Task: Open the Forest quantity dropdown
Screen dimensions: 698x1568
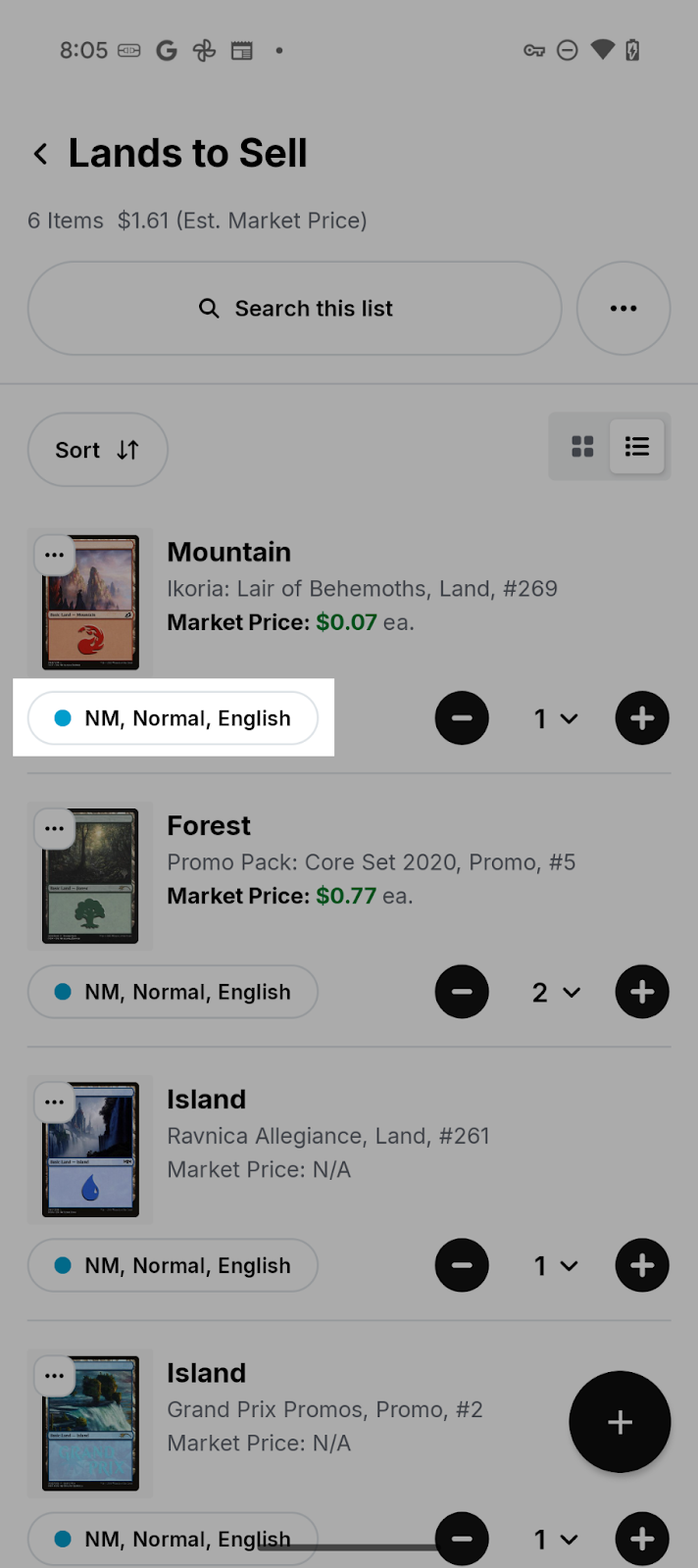Action: tap(555, 992)
